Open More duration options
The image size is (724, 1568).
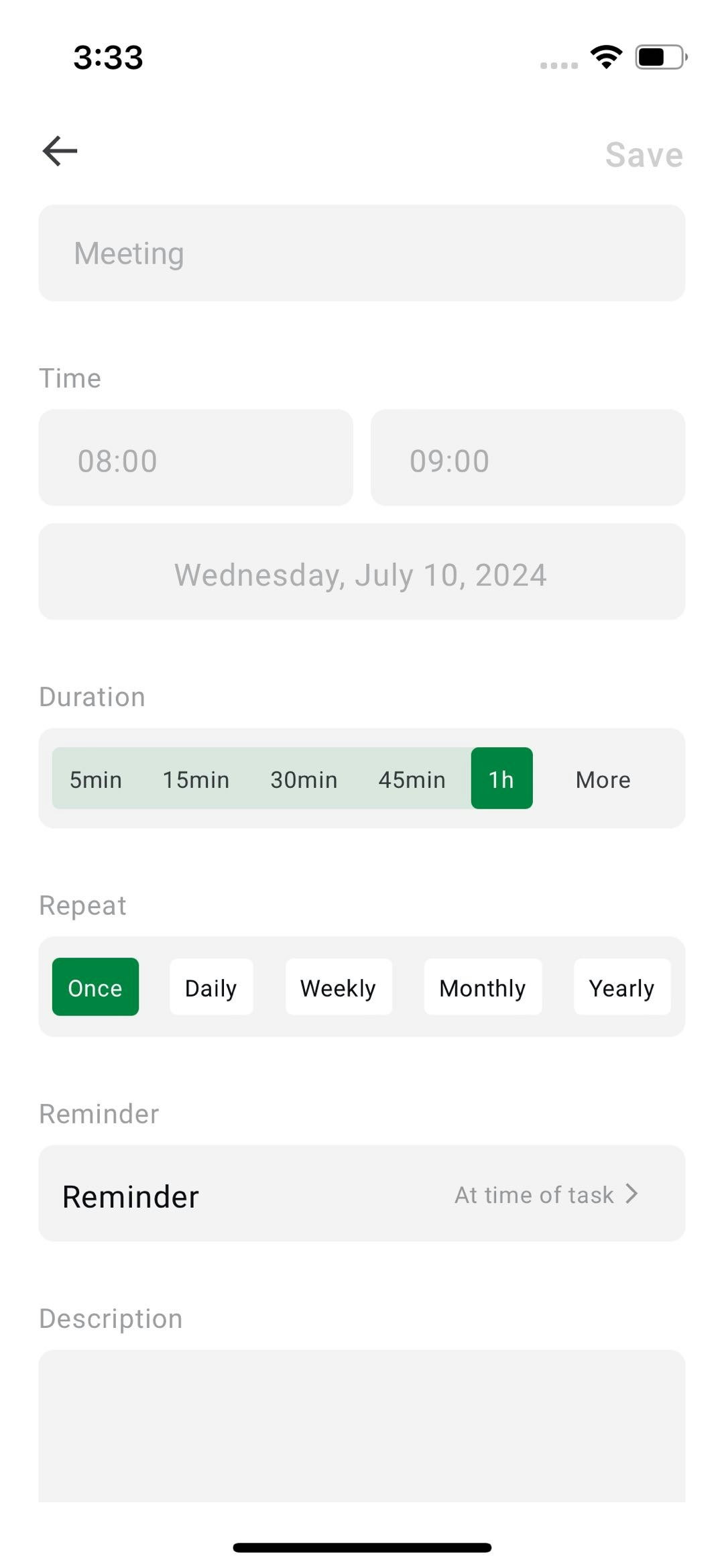[x=603, y=779]
